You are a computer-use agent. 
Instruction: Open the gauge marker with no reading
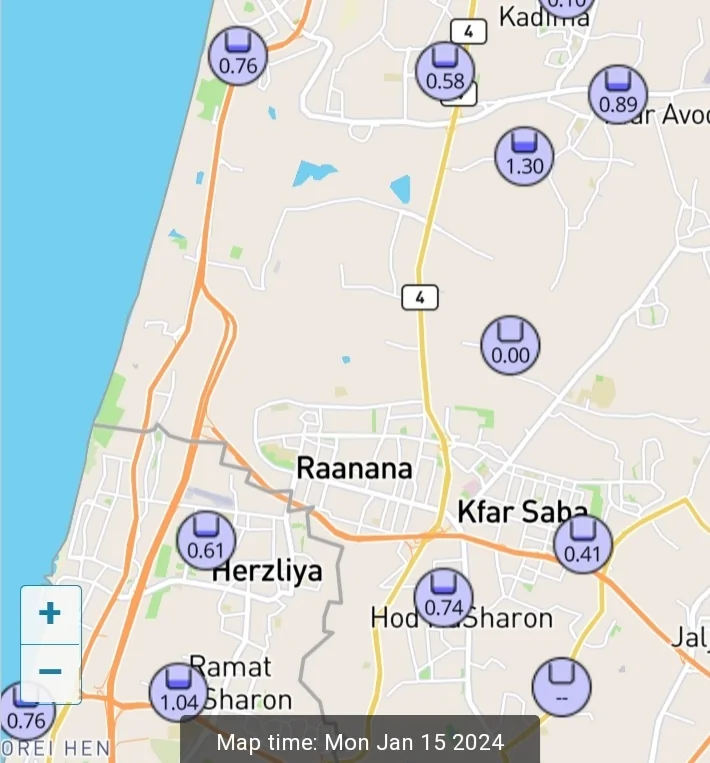point(562,687)
